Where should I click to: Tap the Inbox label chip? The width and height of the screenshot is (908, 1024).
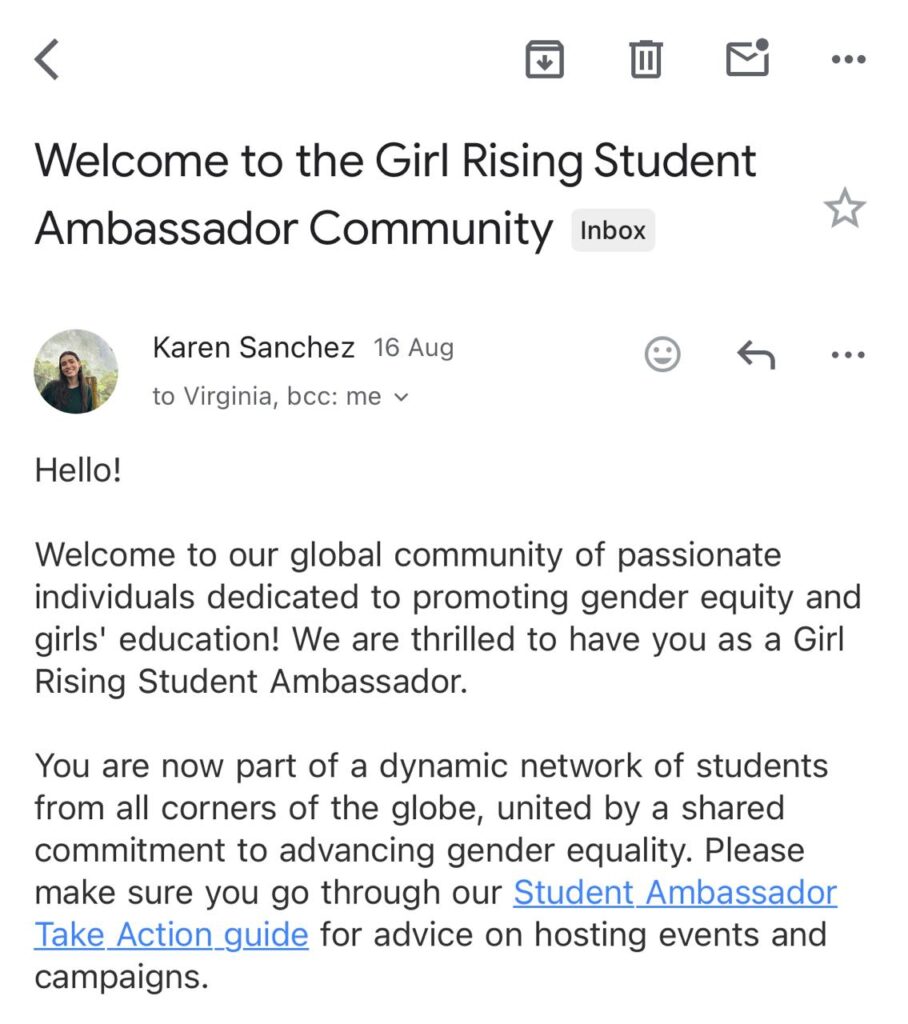tap(613, 230)
